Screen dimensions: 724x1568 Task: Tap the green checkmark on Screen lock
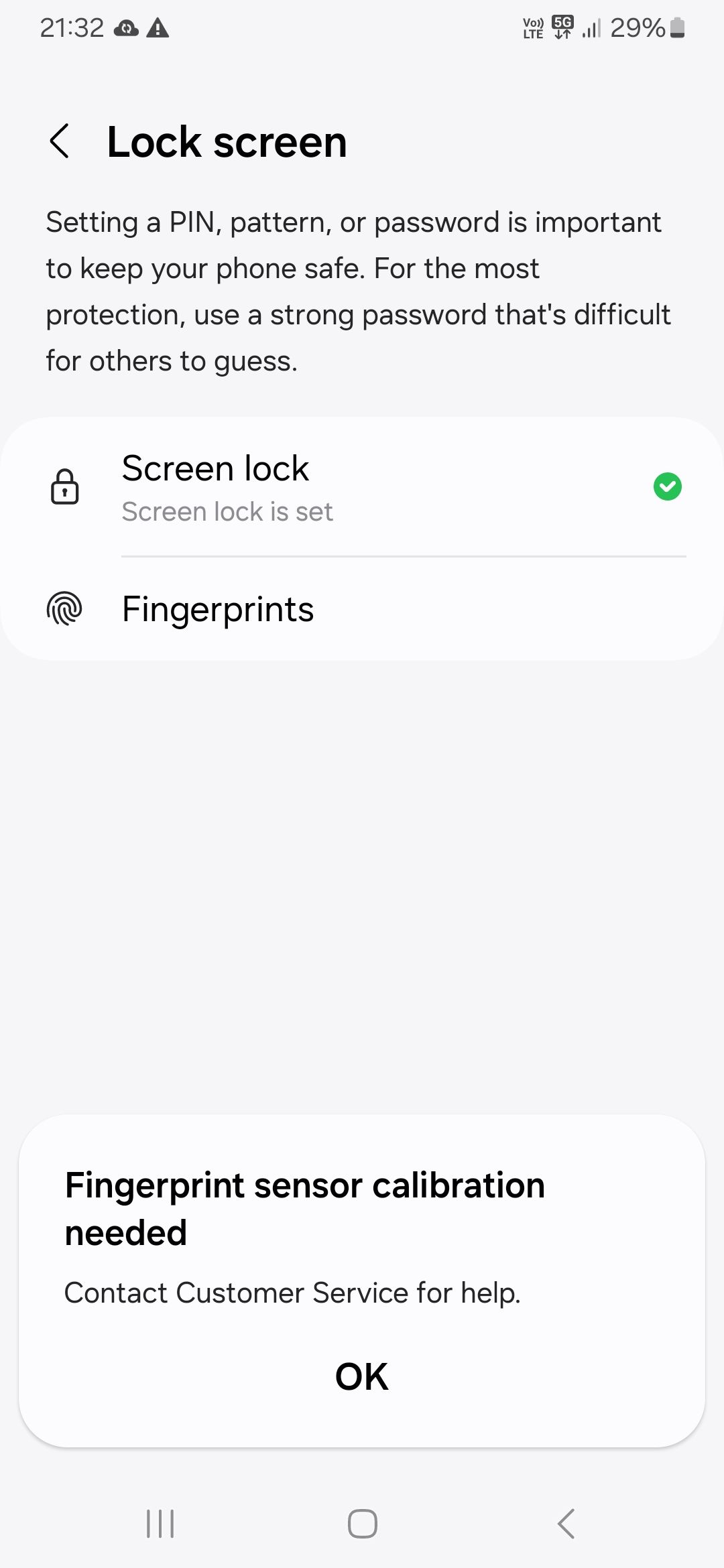tap(668, 486)
